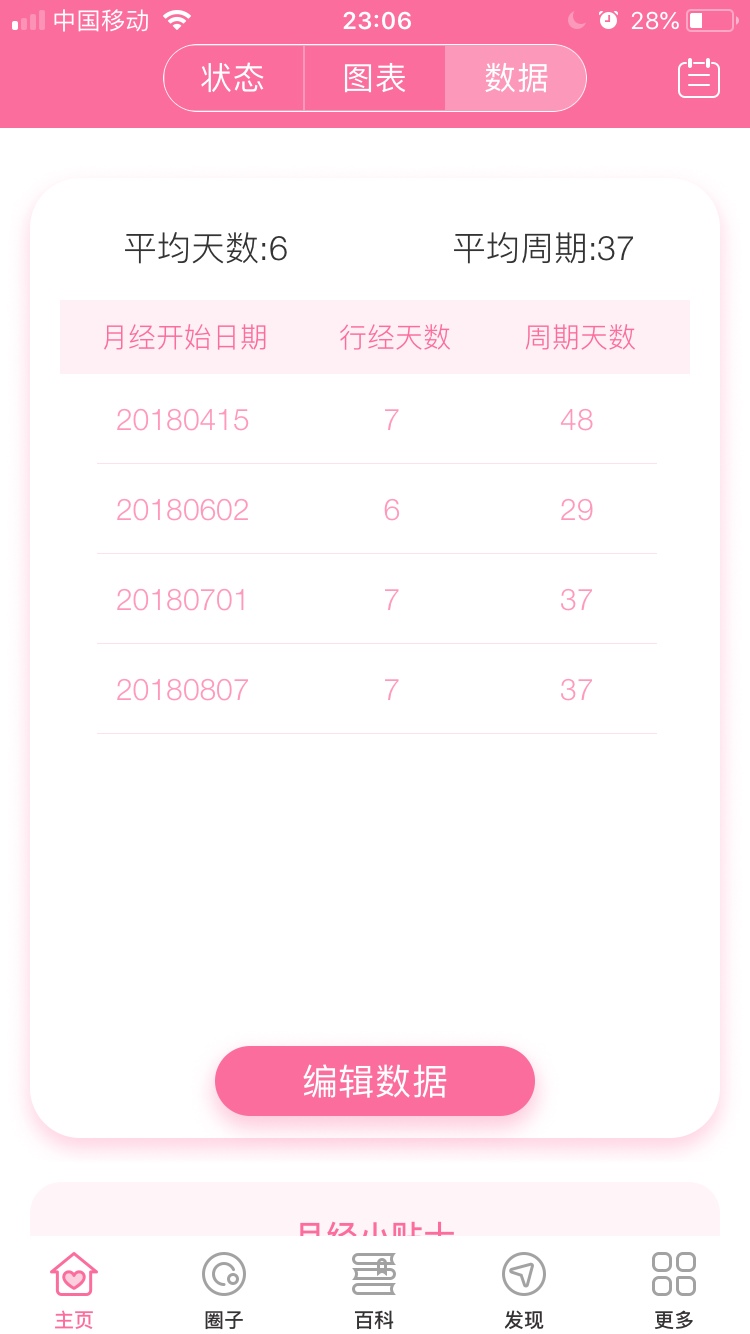Go to the 主页 tab

coord(74,1289)
